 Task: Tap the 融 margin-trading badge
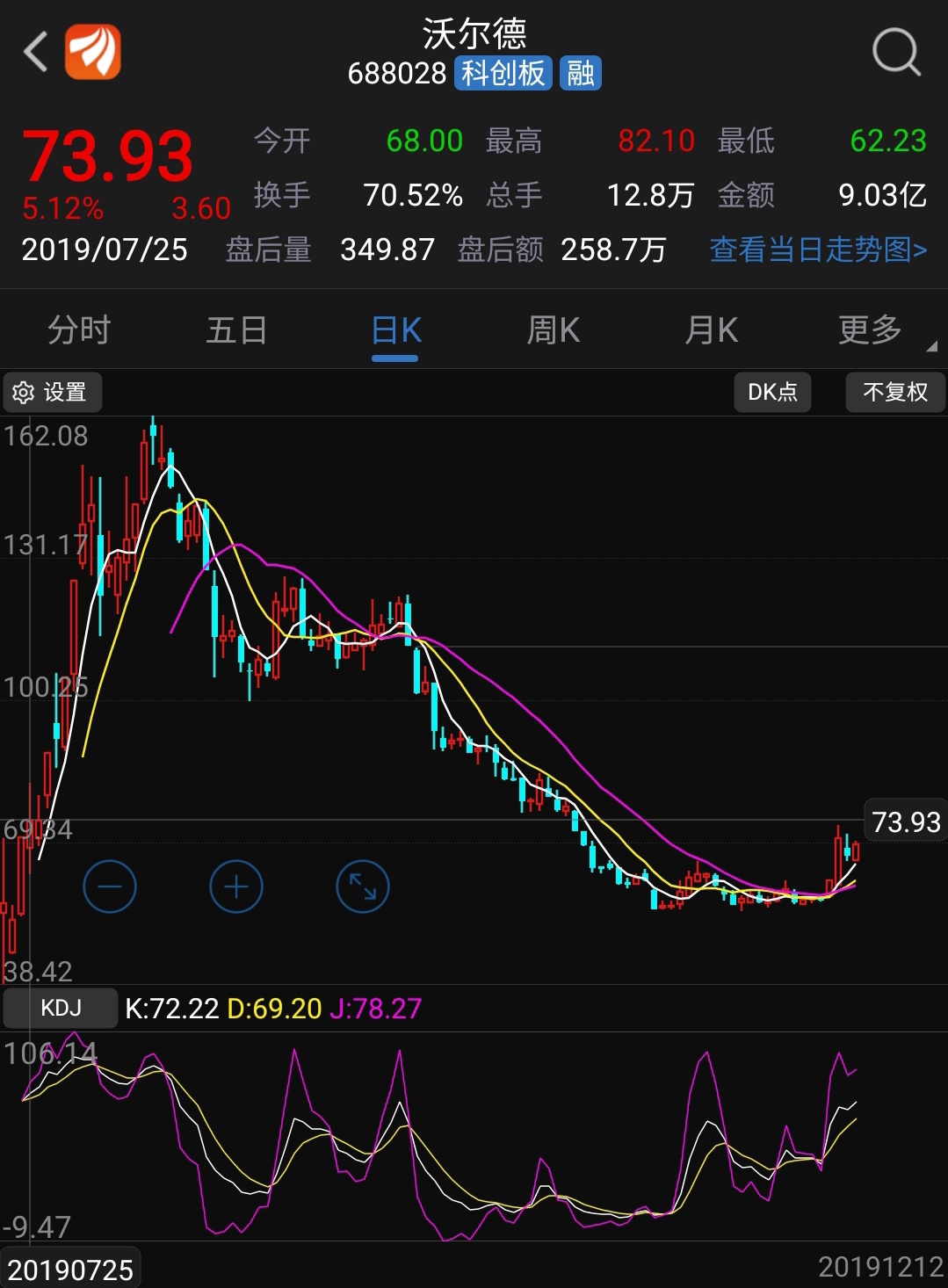tap(581, 75)
